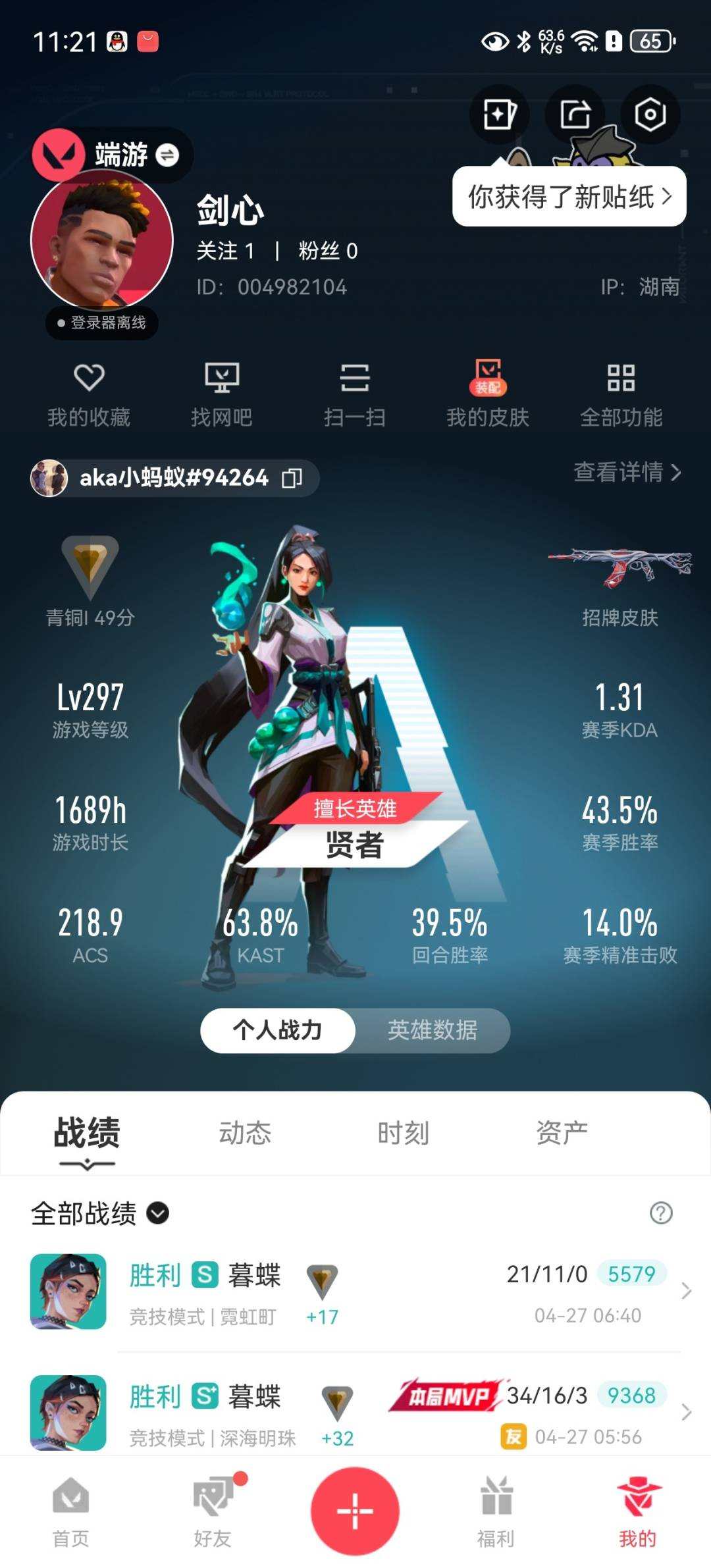Switch to the 资产 tab
Viewport: 711px width, 1568px height.
click(561, 1131)
